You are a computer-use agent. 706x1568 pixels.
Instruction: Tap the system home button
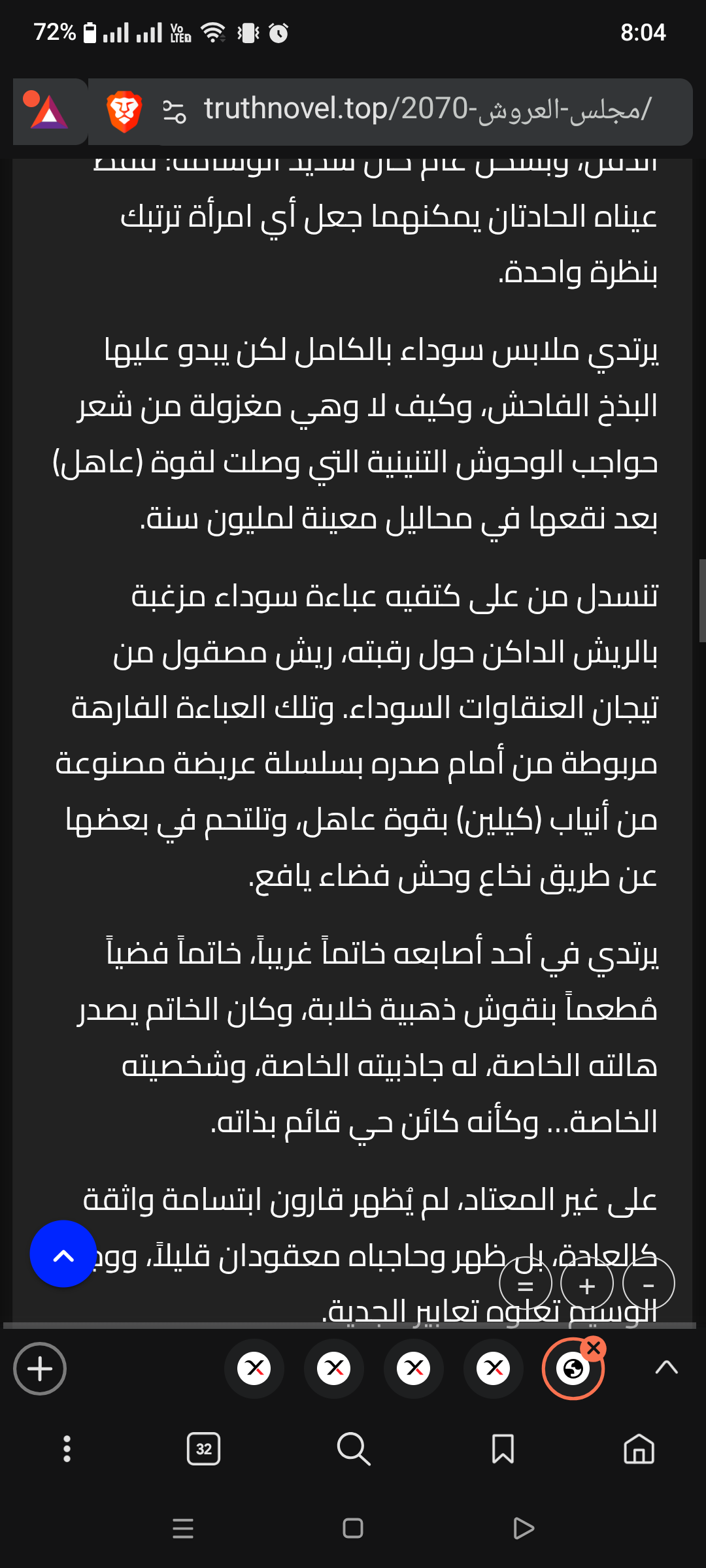pos(353,1528)
